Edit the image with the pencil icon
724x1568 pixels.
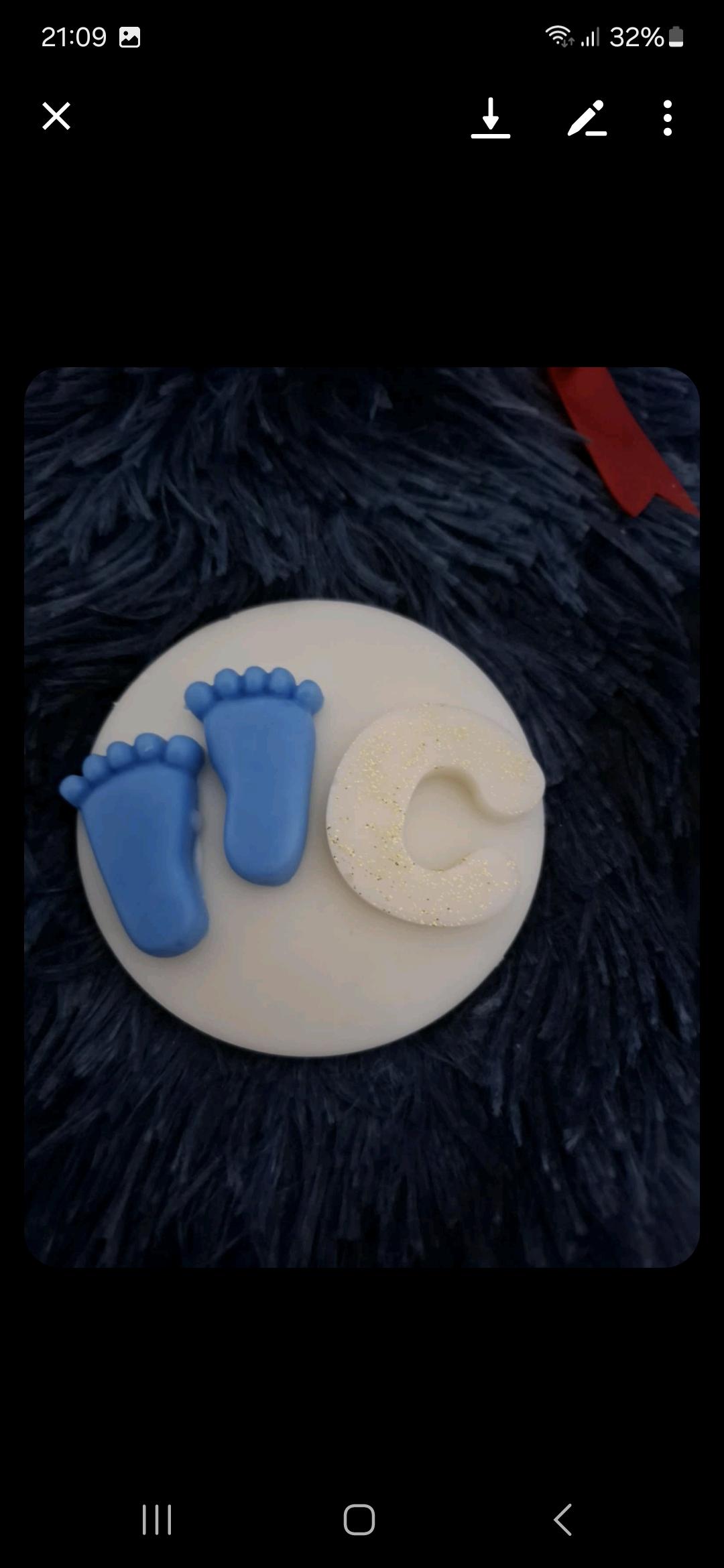click(x=587, y=118)
